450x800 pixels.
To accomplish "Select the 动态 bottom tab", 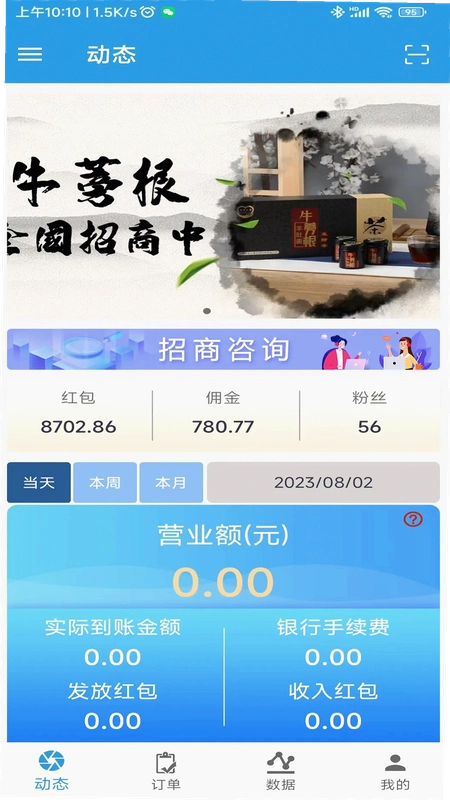I will tap(52, 770).
